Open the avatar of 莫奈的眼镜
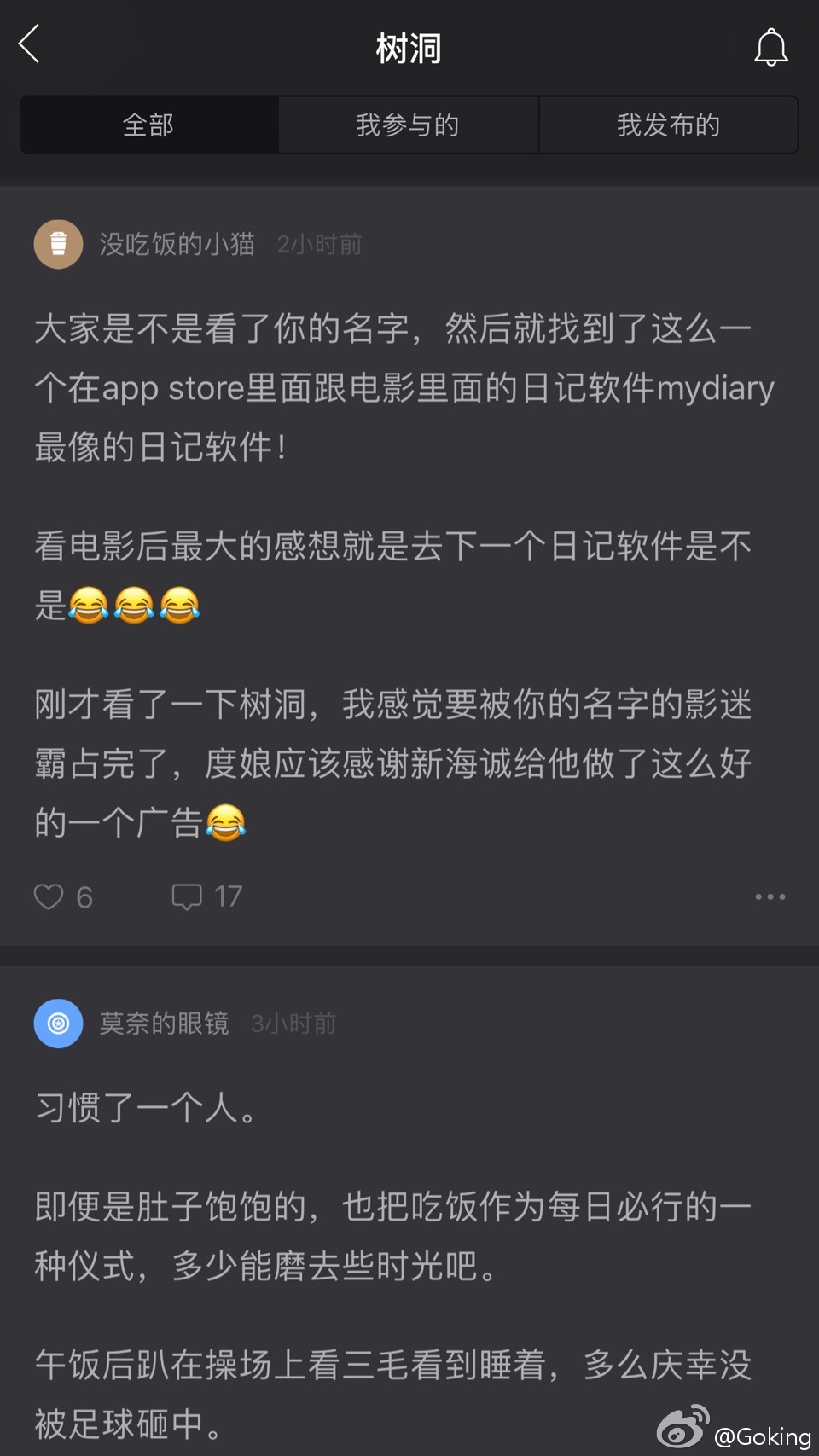Image resolution: width=819 pixels, height=1456 pixels. pos(58,1023)
